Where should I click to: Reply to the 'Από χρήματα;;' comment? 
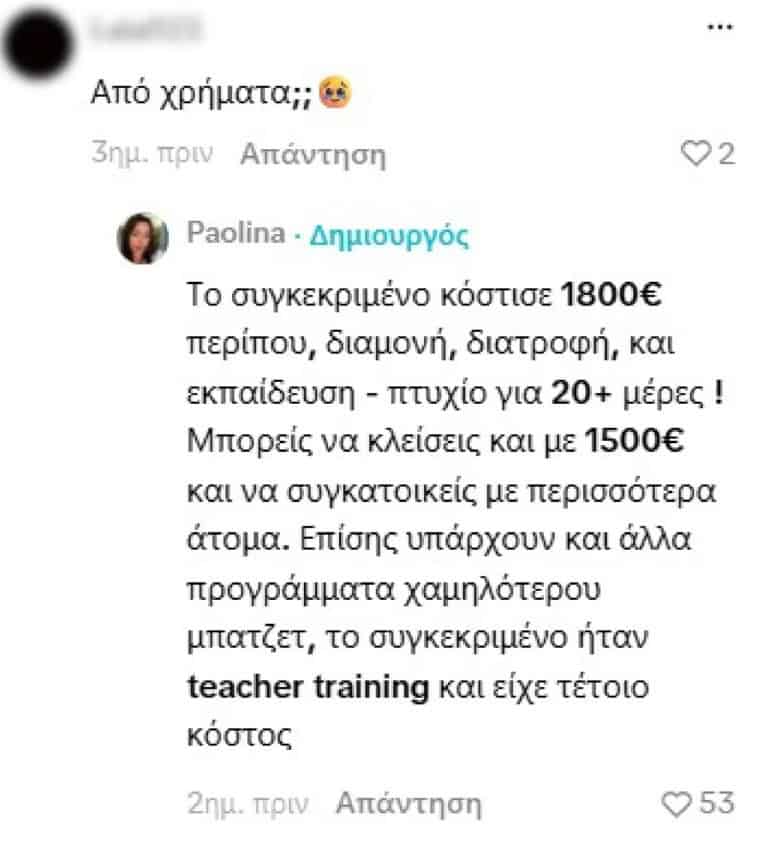pyautogui.click(x=312, y=154)
